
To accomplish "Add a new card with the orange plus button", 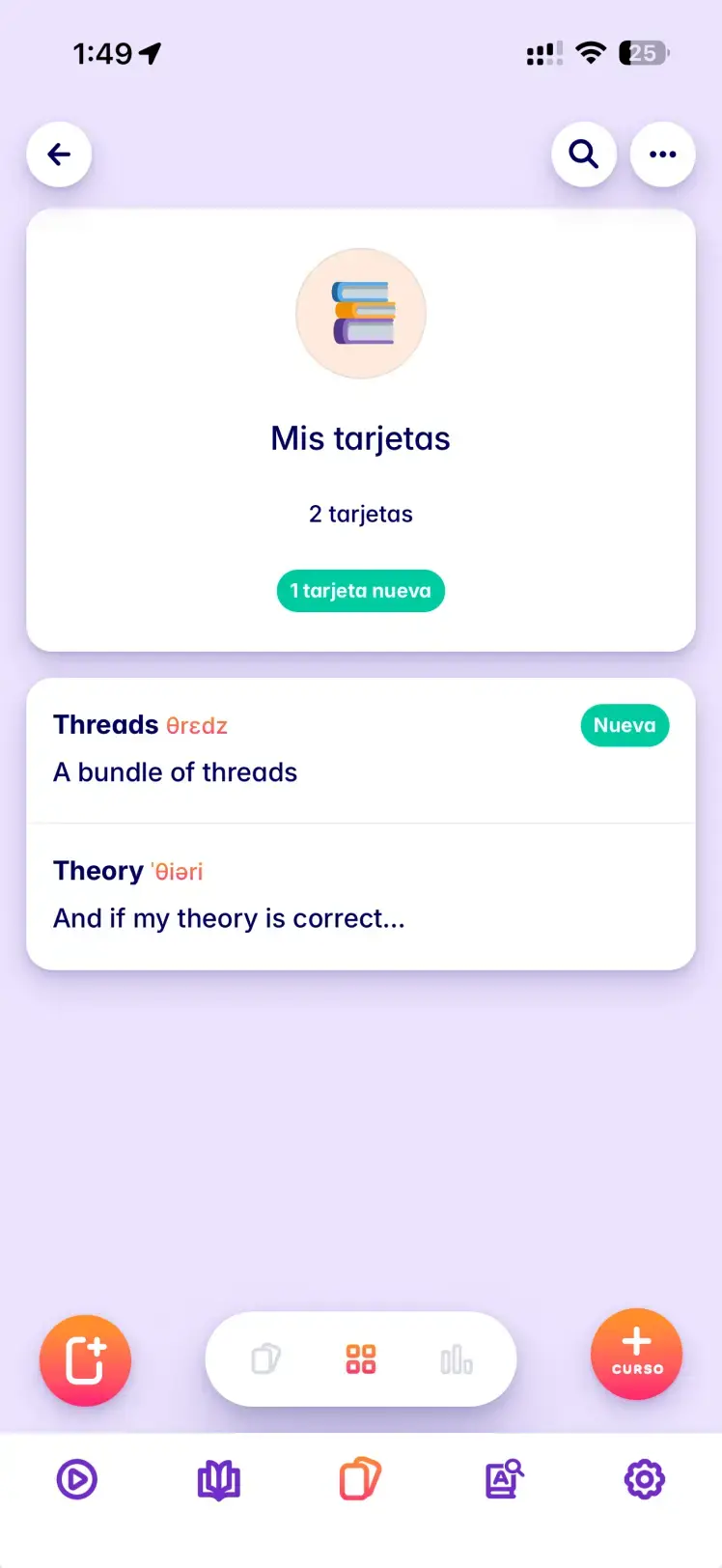I will point(85,1360).
